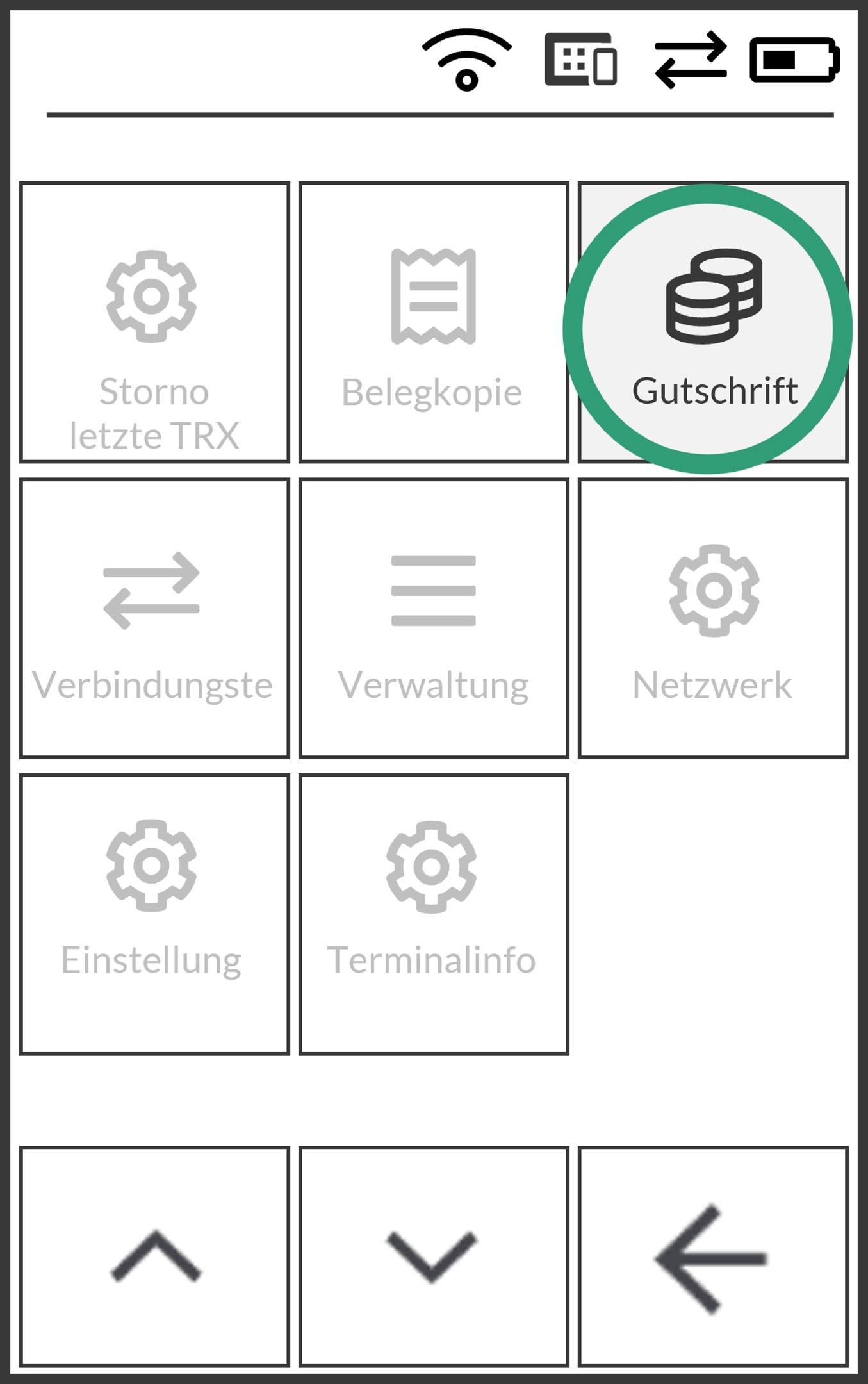
Task: Click the Wi-Fi status icon
Action: [466, 58]
